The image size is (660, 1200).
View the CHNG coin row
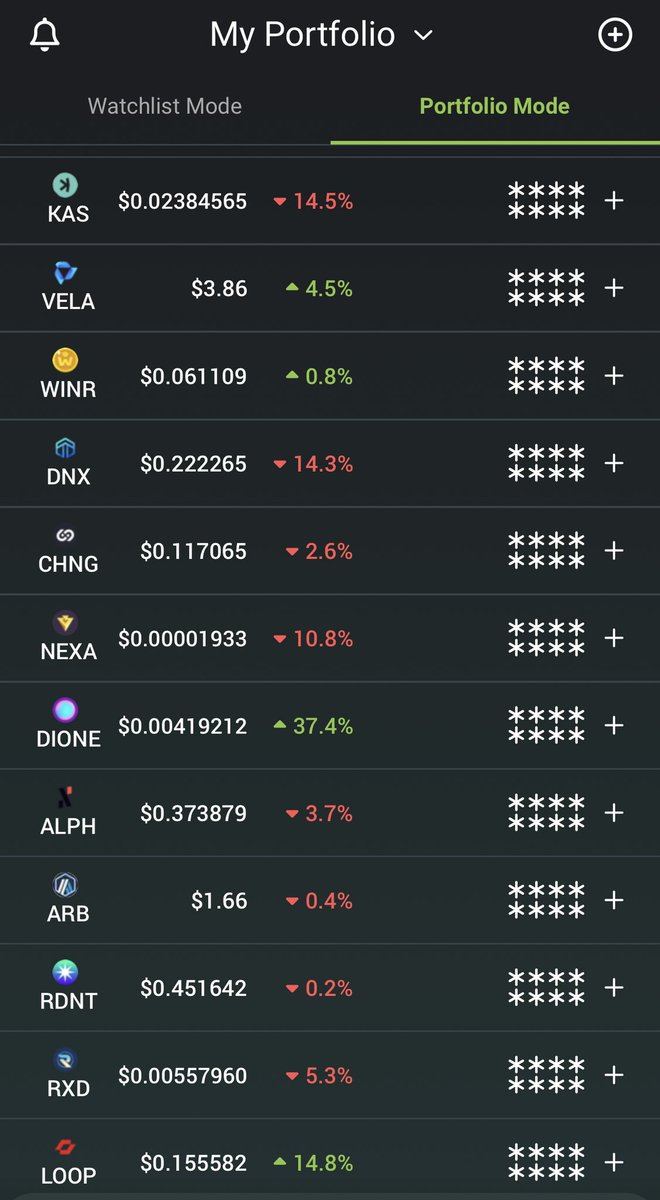[68, 550]
